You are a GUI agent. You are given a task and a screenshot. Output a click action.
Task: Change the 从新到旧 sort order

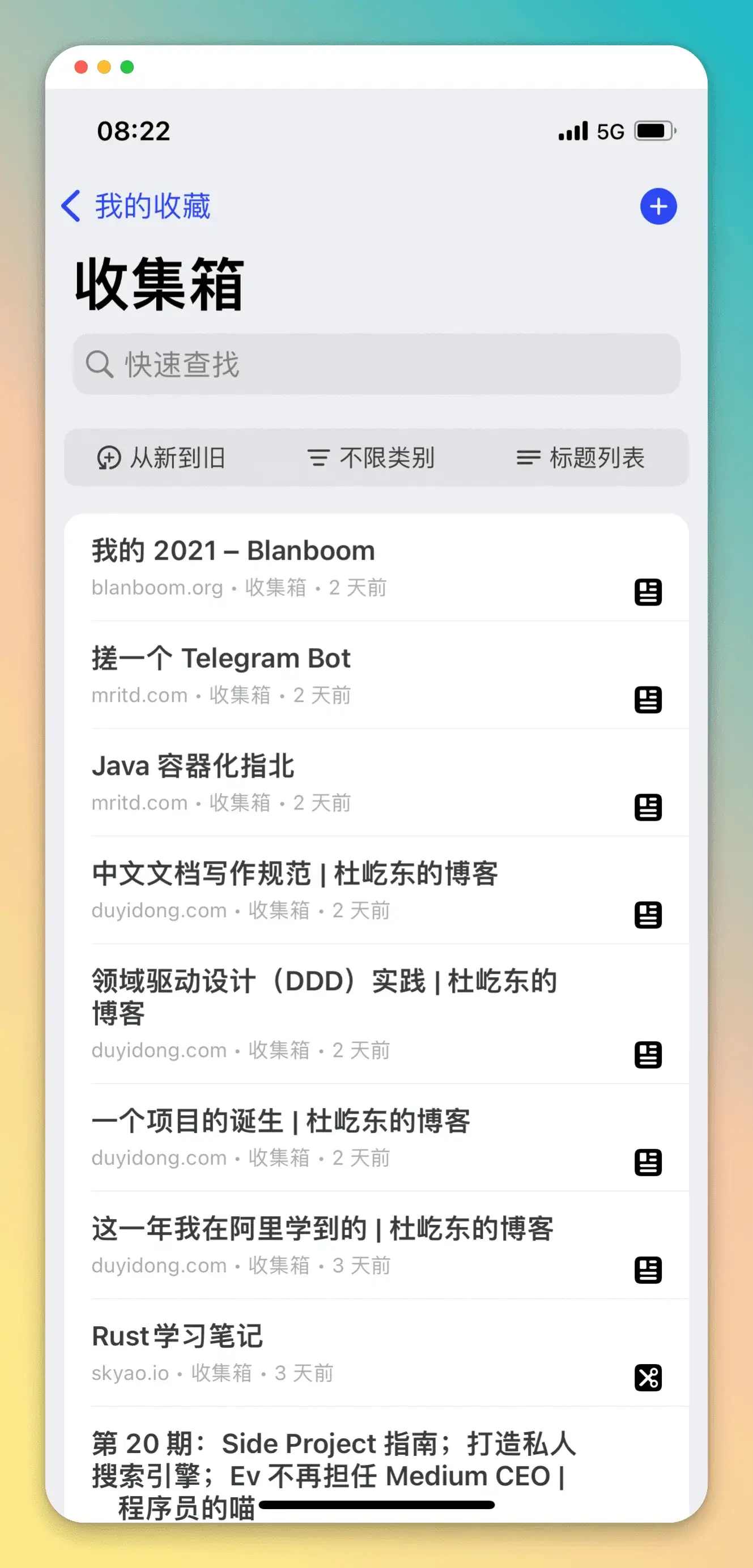pyautogui.click(x=161, y=458)
